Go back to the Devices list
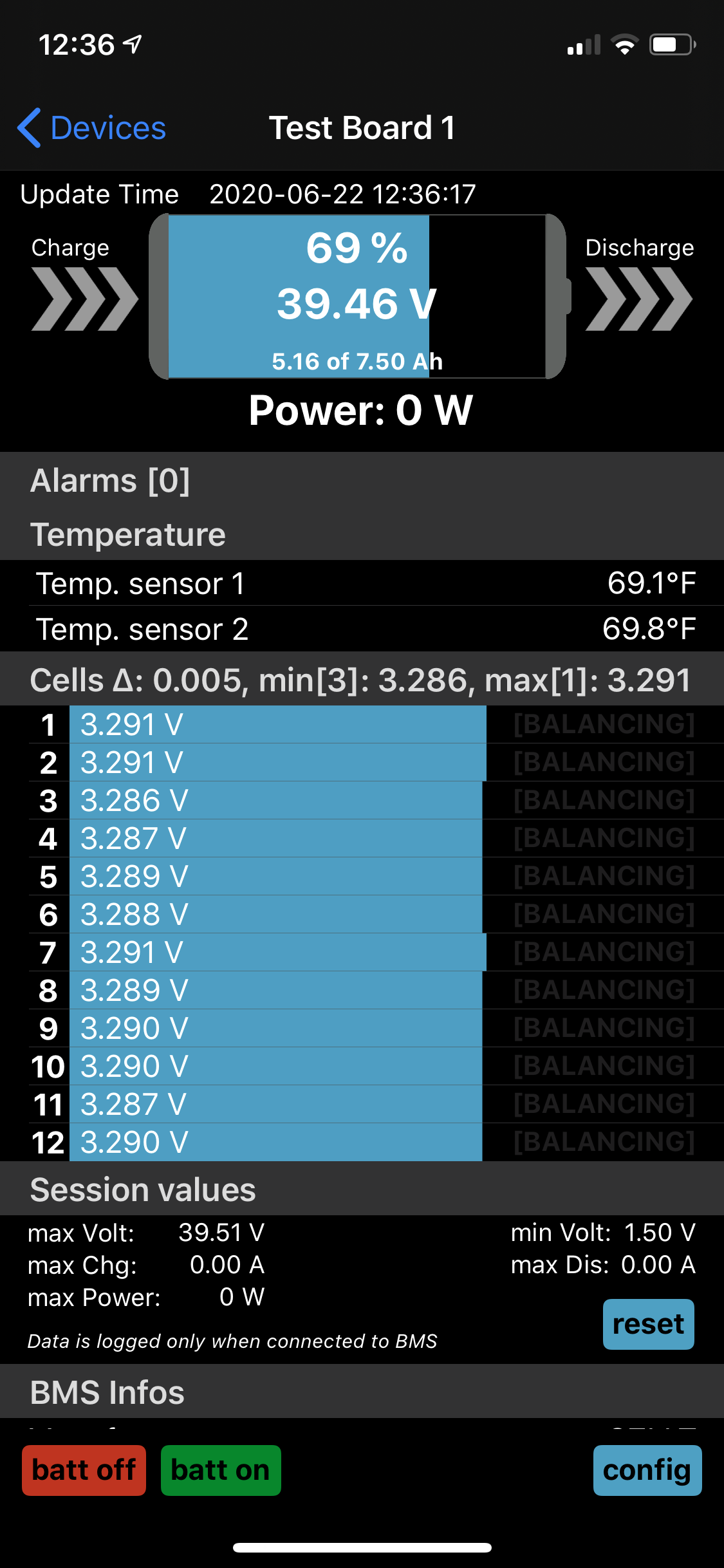The height and width of the screenshot is (1568, 724). pyautogui.click(x=91, y=127)
